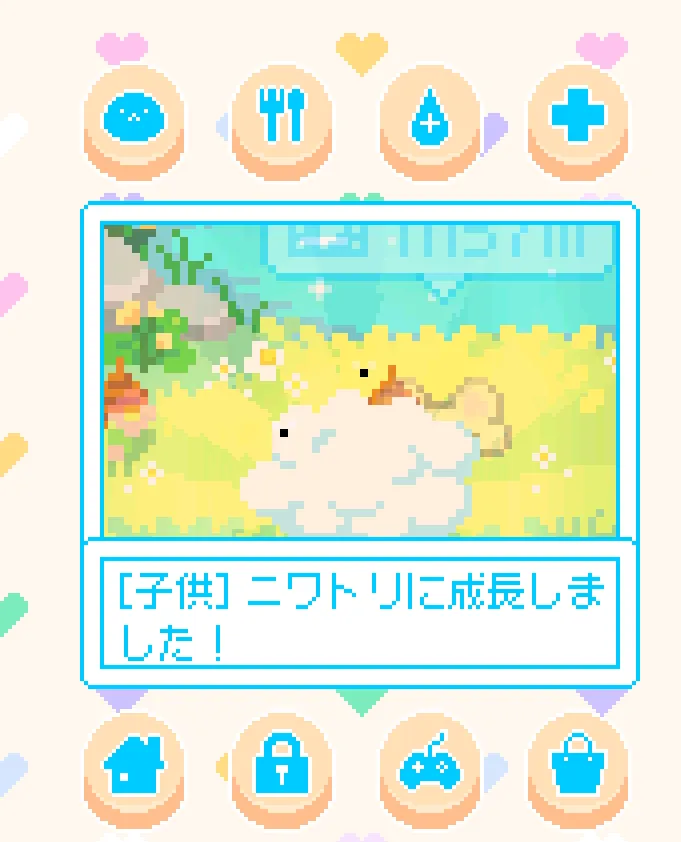Tap the padlock icon
The image size is (681, 842).
[281, 768]
